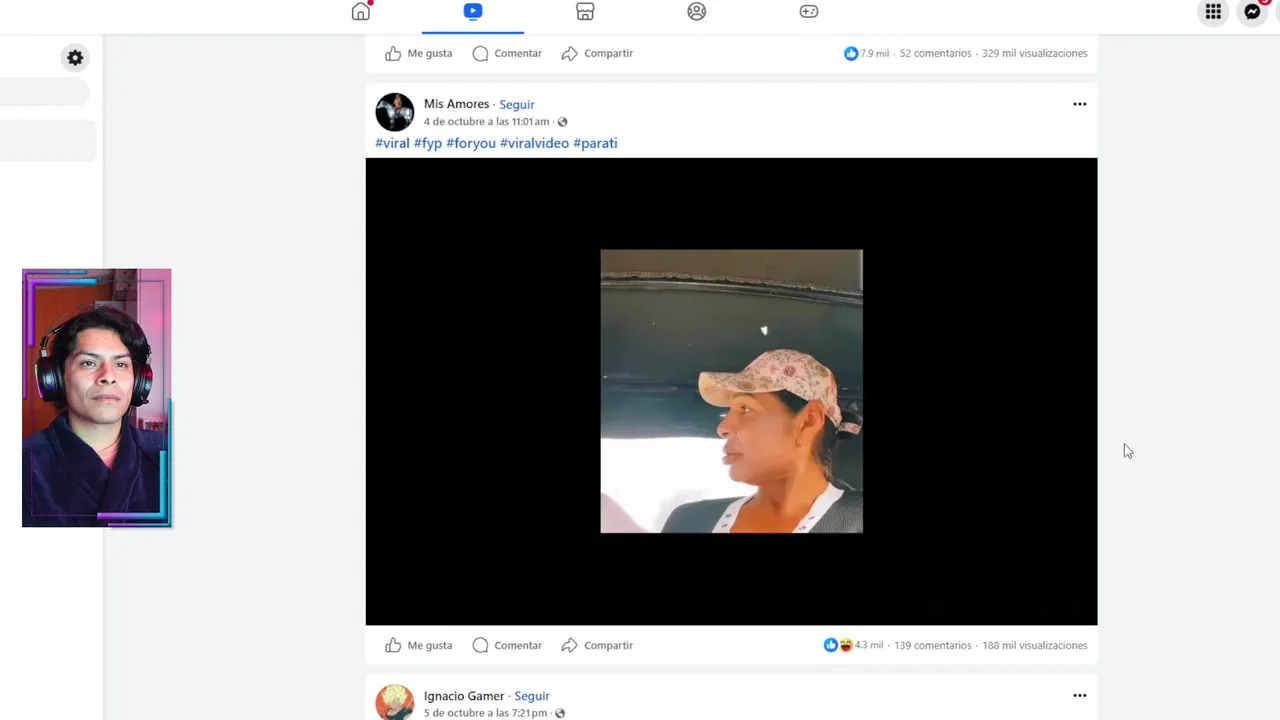This screenshot has width=1280, height=720.
Task: Open the #viral hashtag
Action: [392, 143]
